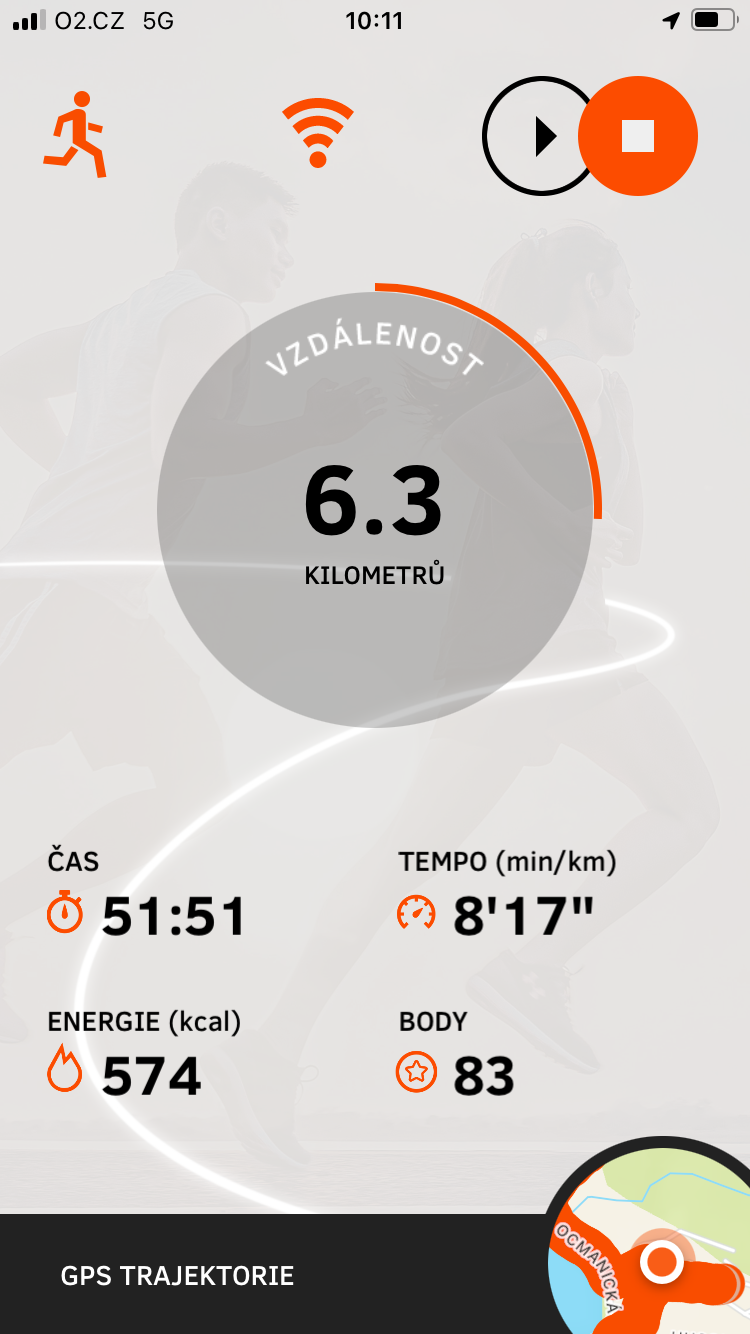Tap the running activity icon
750x1334 pixels.
pos(76,135)
